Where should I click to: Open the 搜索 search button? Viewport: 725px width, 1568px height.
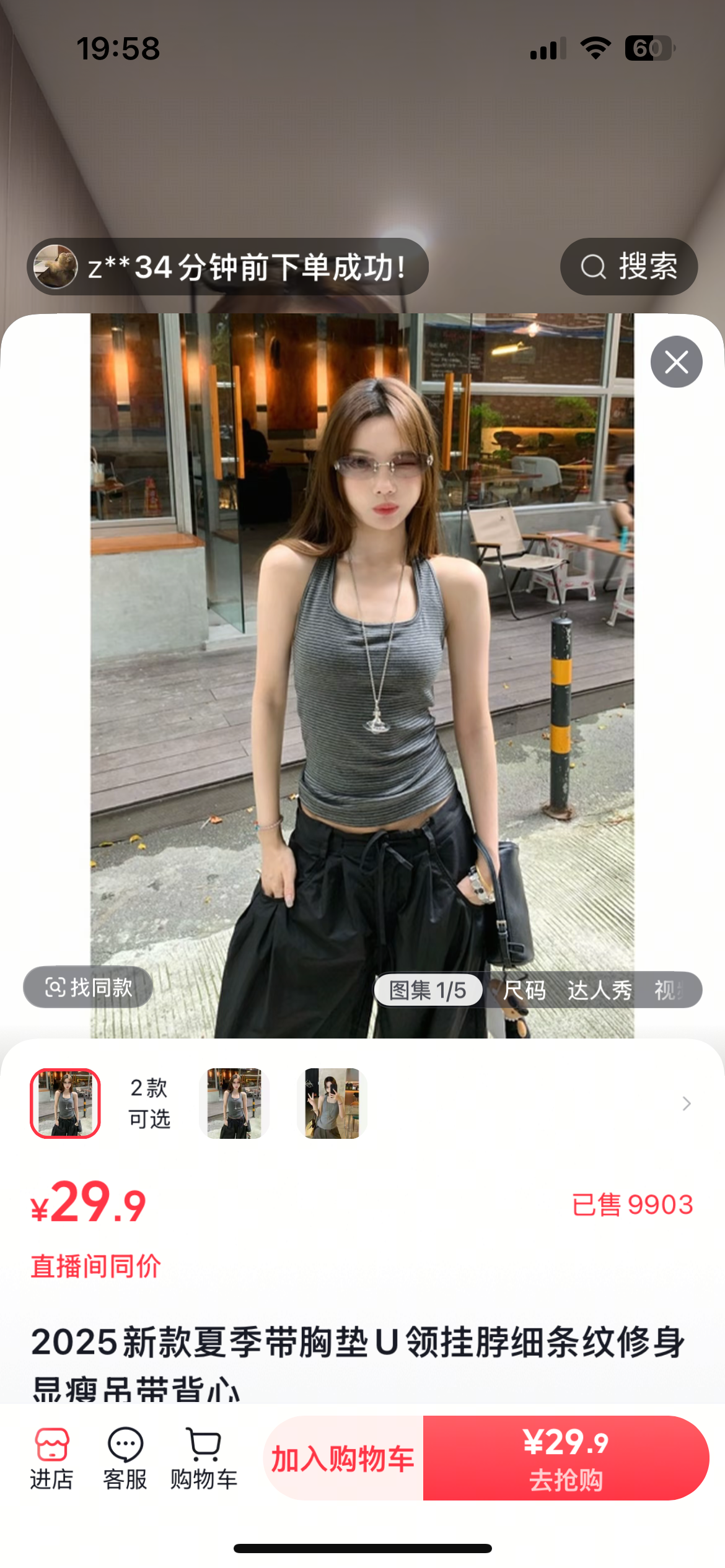tap(628, 267)
